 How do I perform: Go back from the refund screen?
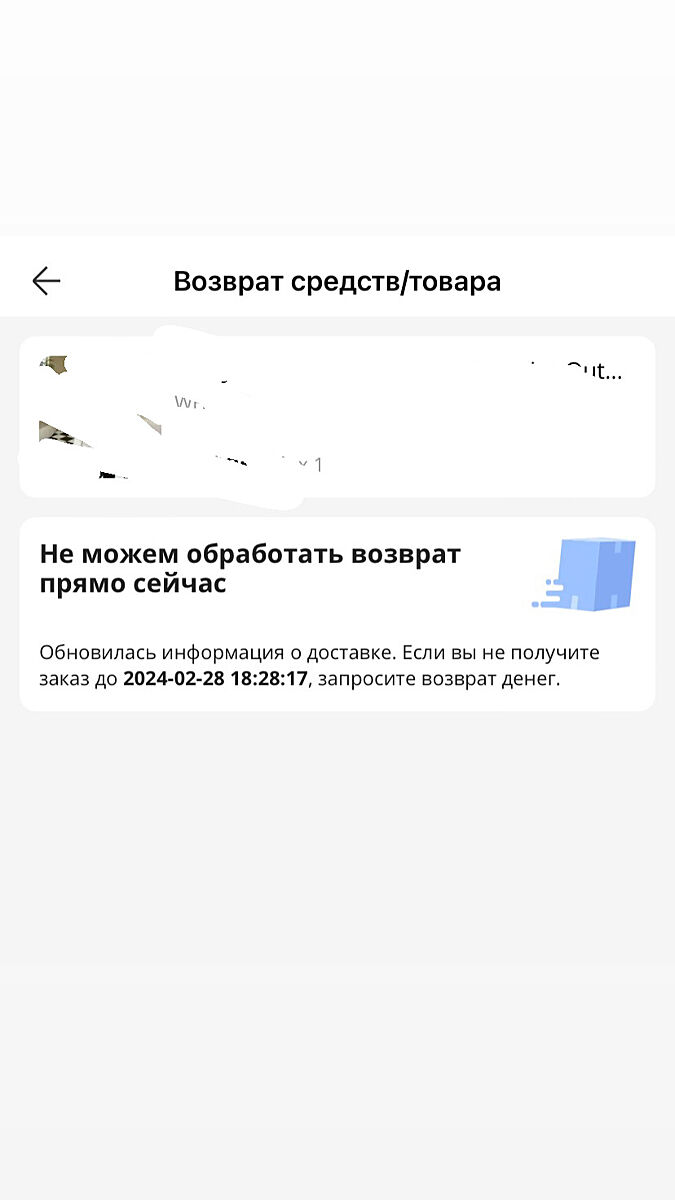pyautogui.click(x=46, y=282)
